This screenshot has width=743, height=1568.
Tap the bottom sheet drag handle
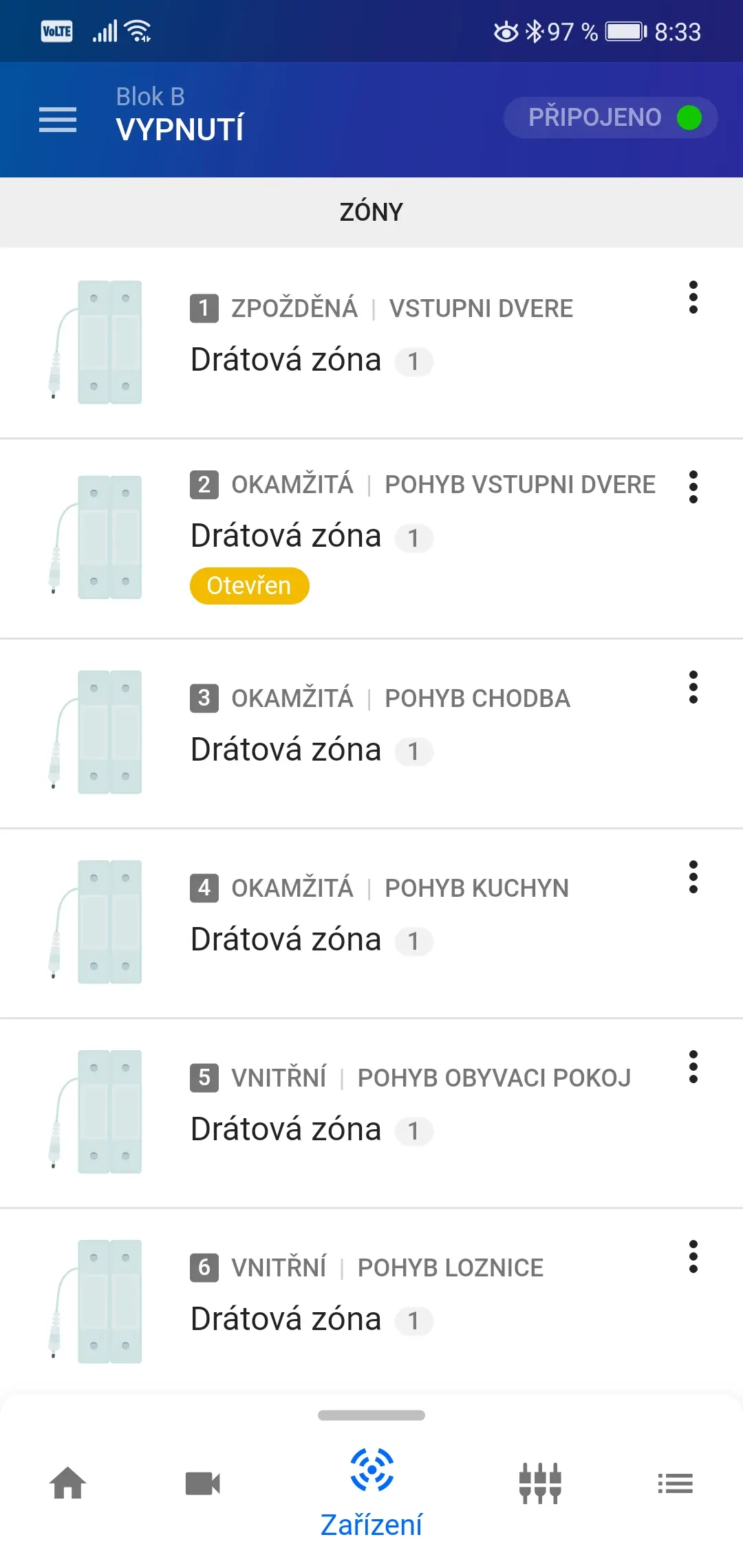[371, 1415]
